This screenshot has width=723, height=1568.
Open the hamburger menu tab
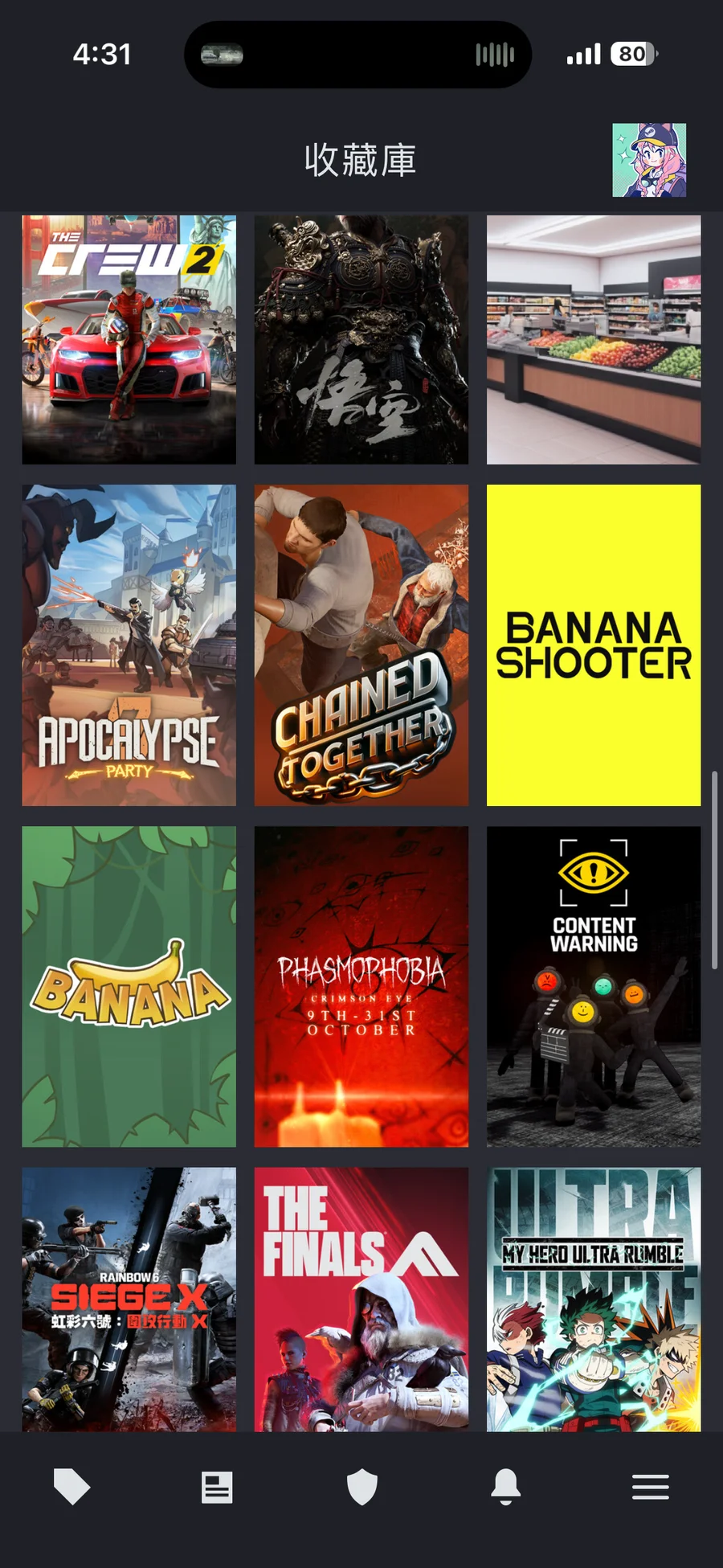pyautogui.click(x=651, y=1487)
